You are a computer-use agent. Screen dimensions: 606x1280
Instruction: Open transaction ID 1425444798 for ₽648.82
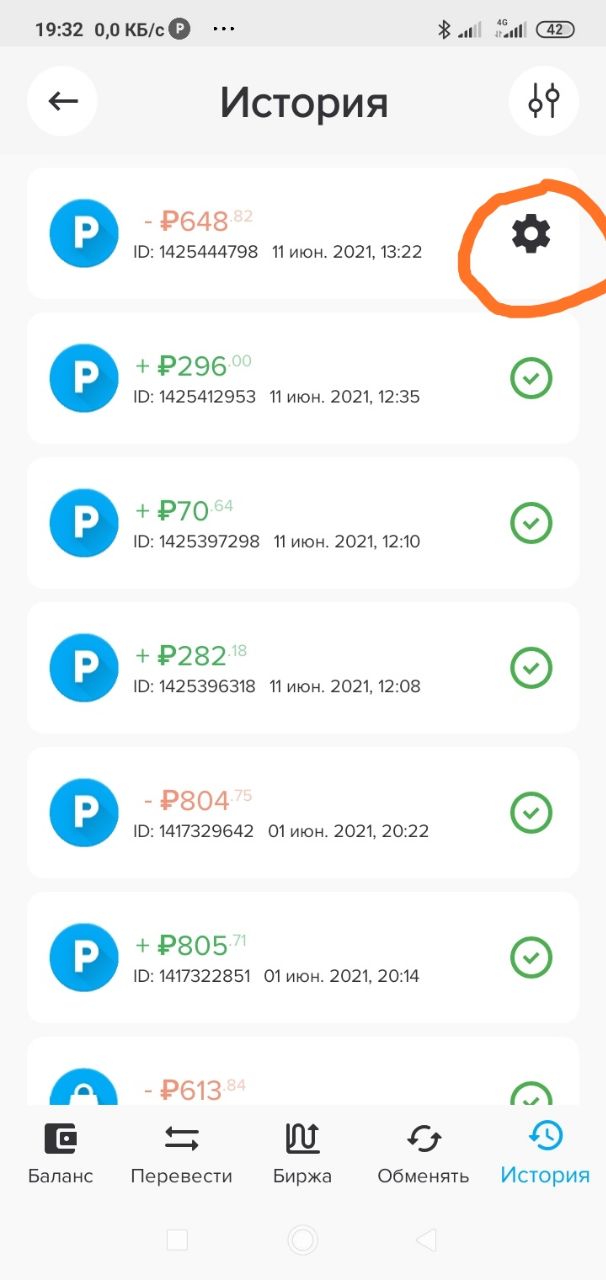pyautogui.click(x=303, y=233)
